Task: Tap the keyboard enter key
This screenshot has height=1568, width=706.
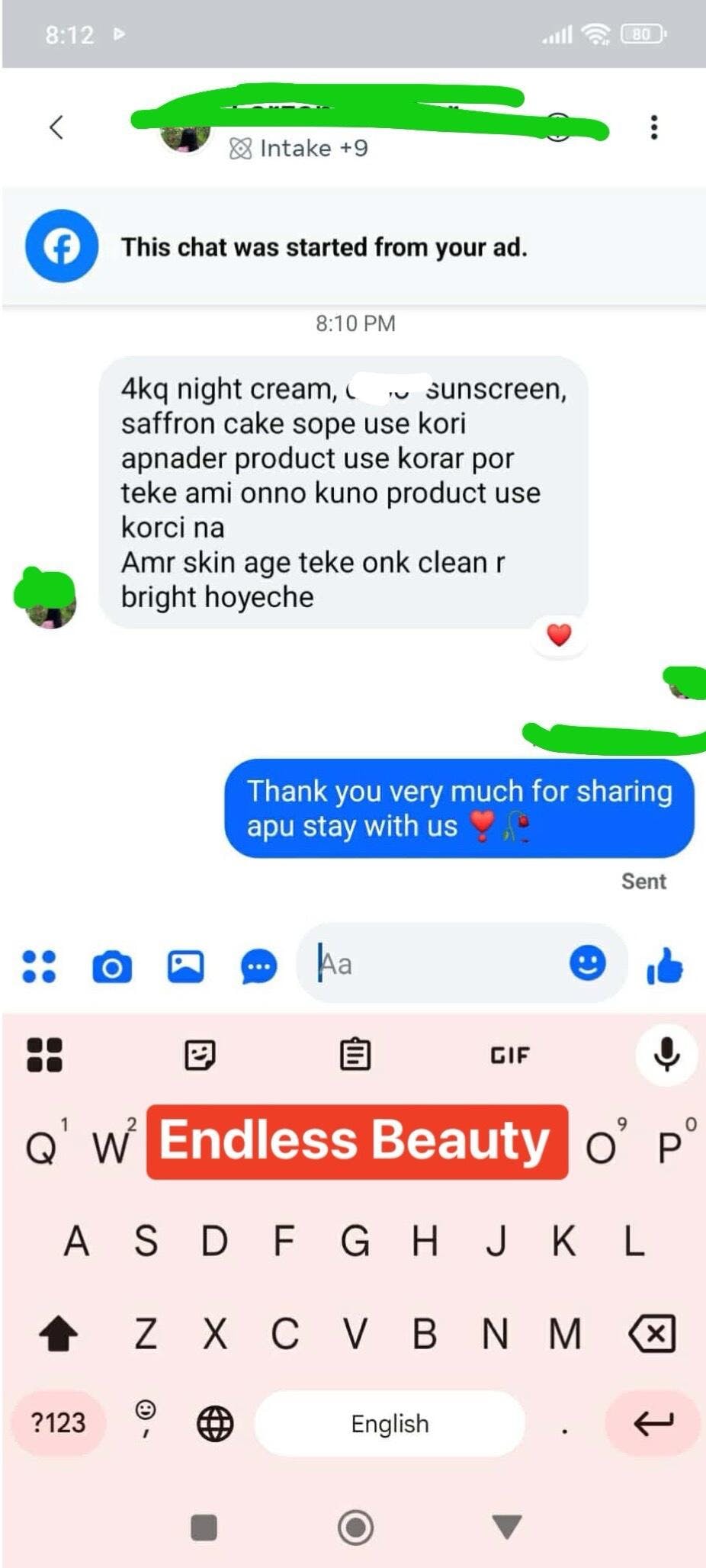Action: (653, 1423)
